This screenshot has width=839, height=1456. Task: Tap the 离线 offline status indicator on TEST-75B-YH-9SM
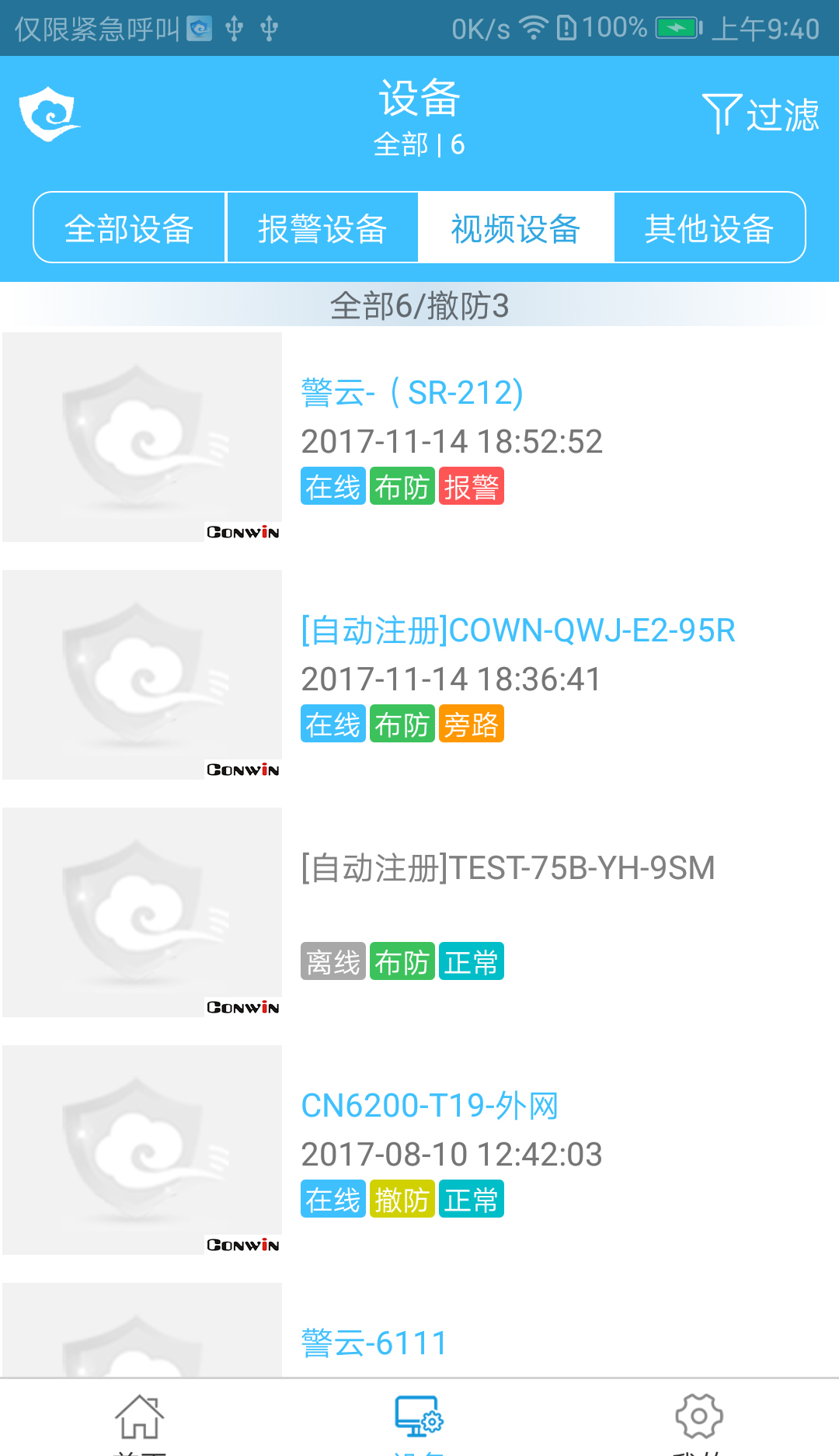click(332, 961)
